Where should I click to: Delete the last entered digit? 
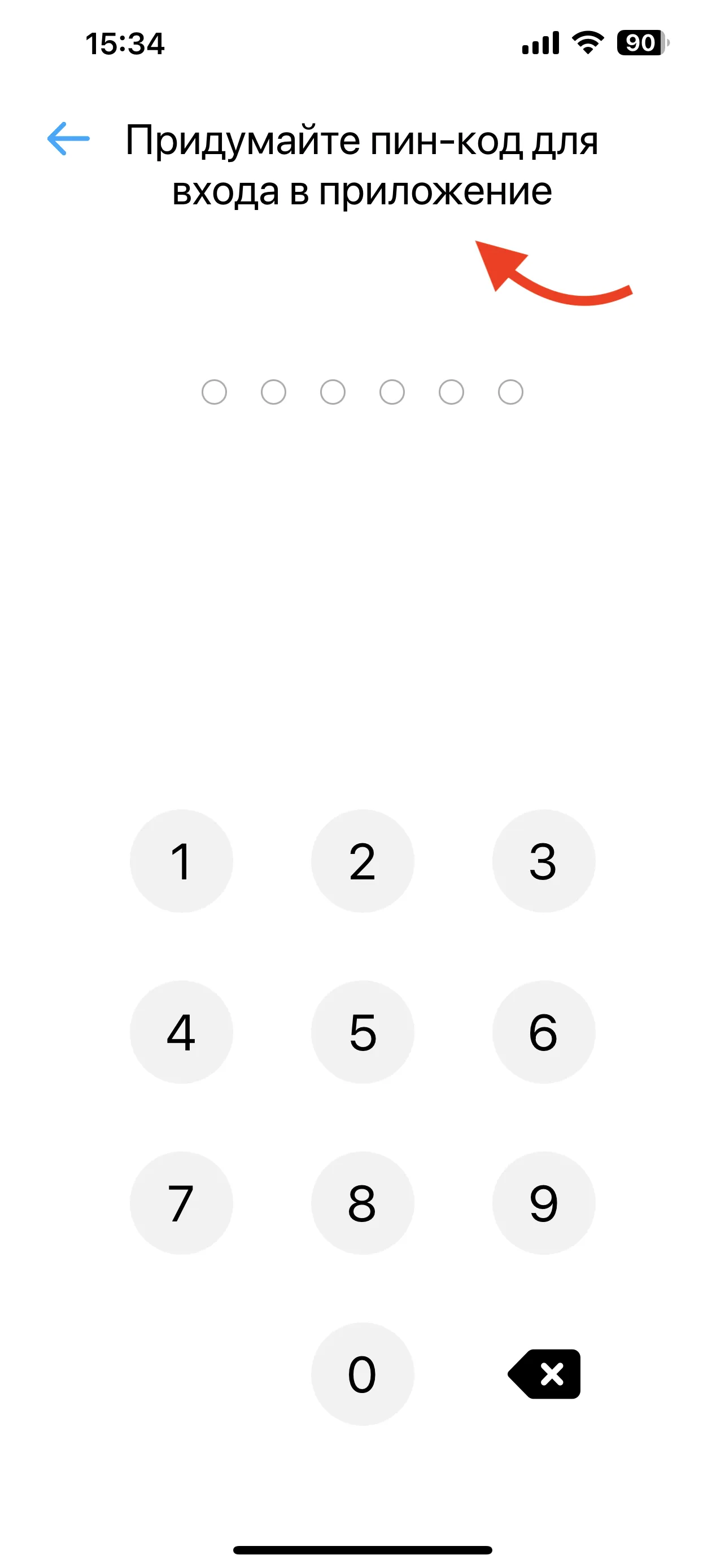point(544,1374)
